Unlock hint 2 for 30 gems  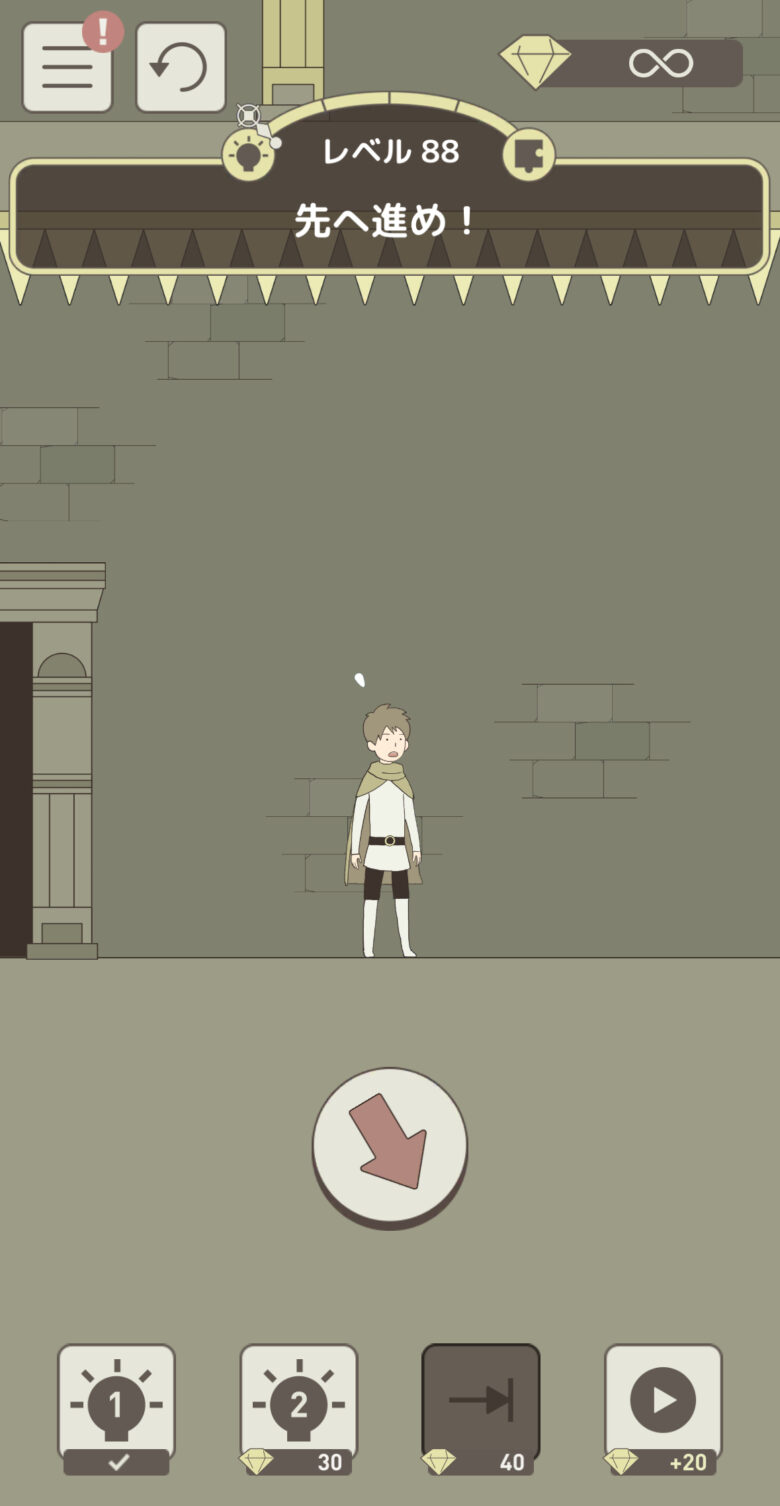(298, 1407)
